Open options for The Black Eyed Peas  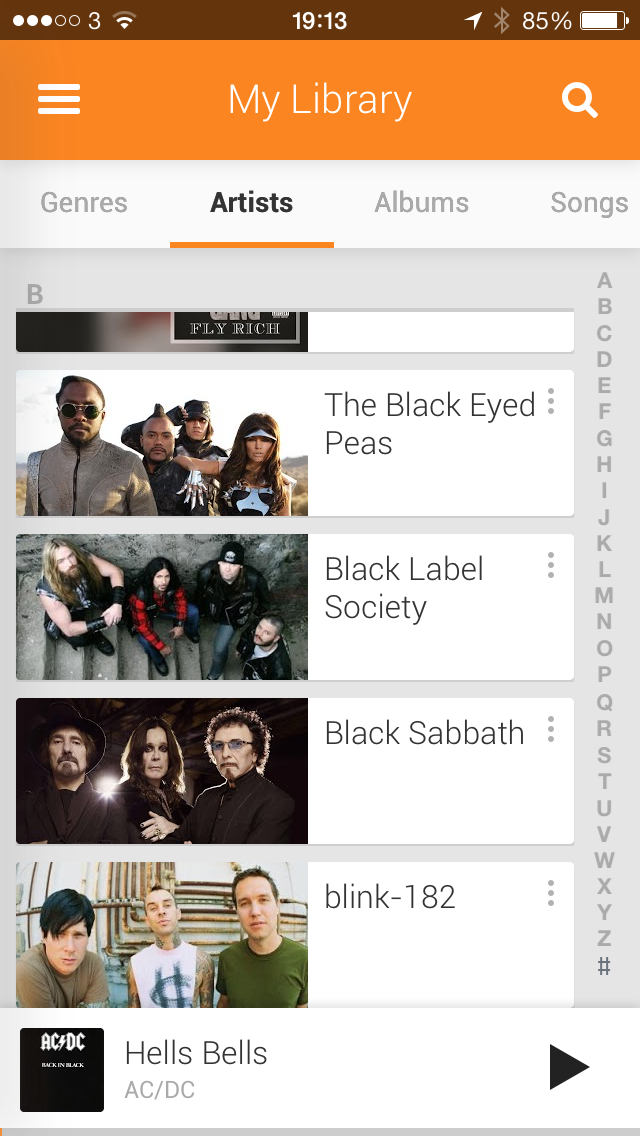pos(551,401)
